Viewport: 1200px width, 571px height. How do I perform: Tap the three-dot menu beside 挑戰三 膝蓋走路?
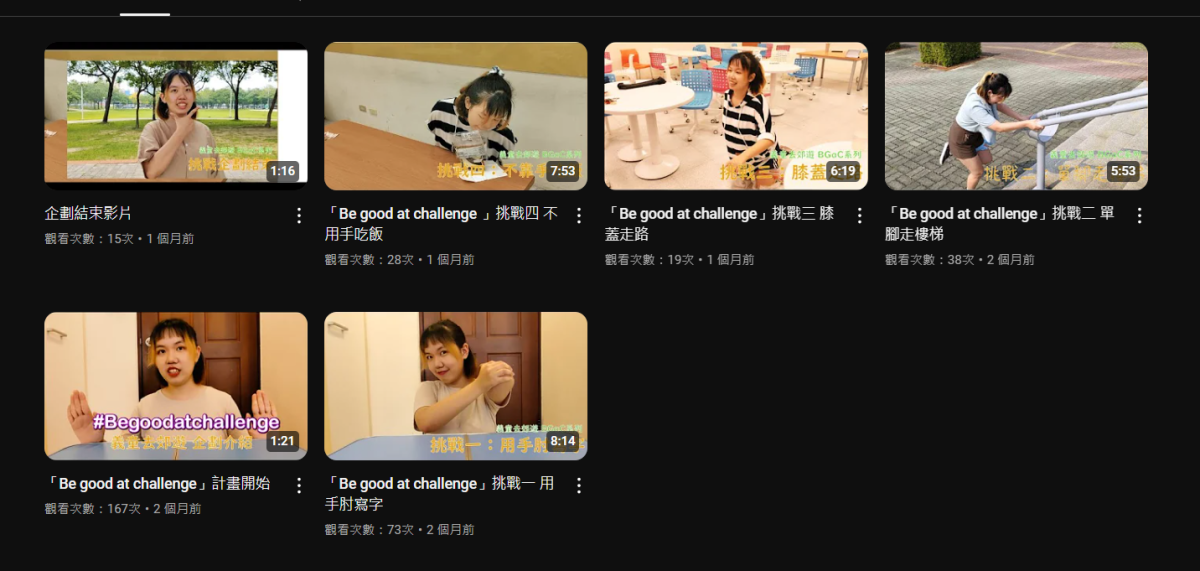pos(858,215)
